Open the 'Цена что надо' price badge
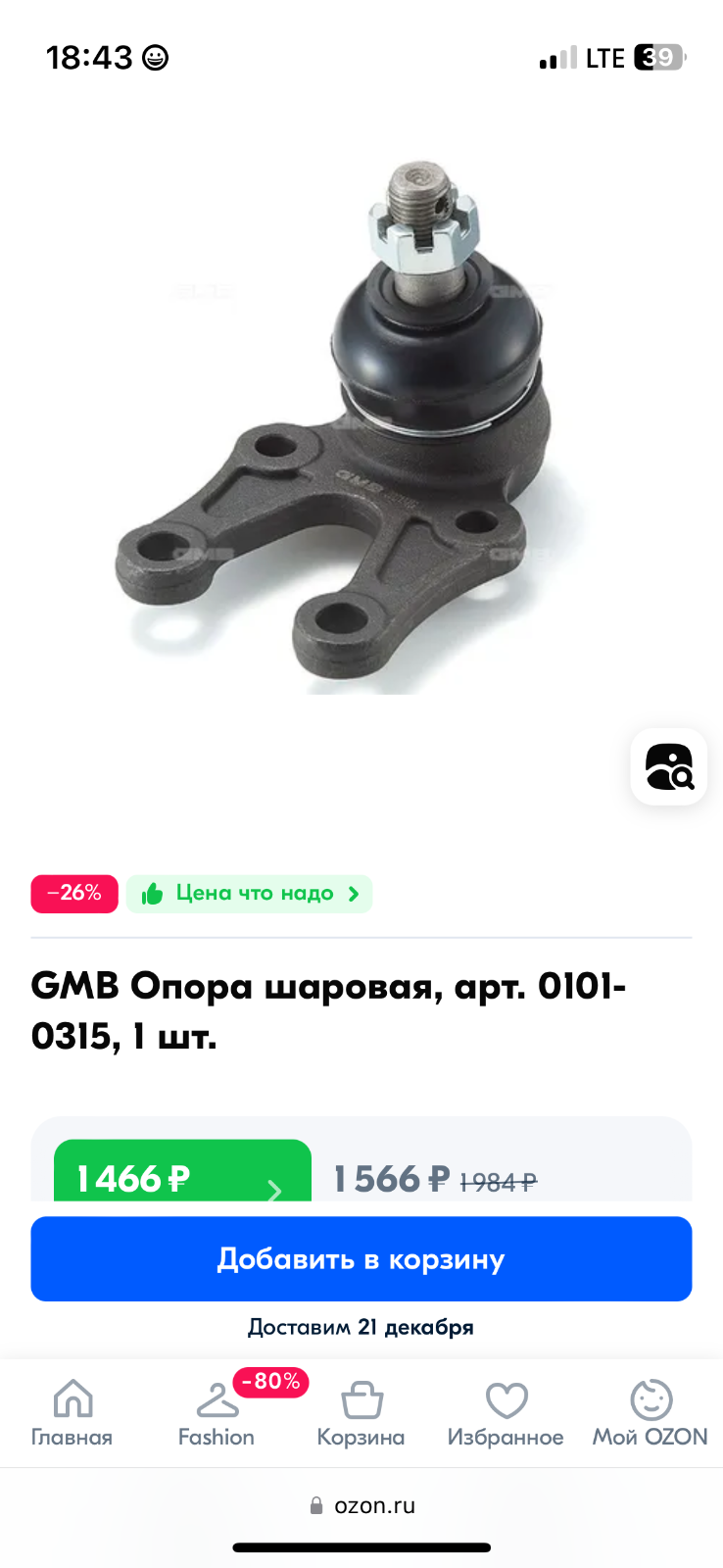Viewport: 723px width, 1568px height. (x=250, y=894)
